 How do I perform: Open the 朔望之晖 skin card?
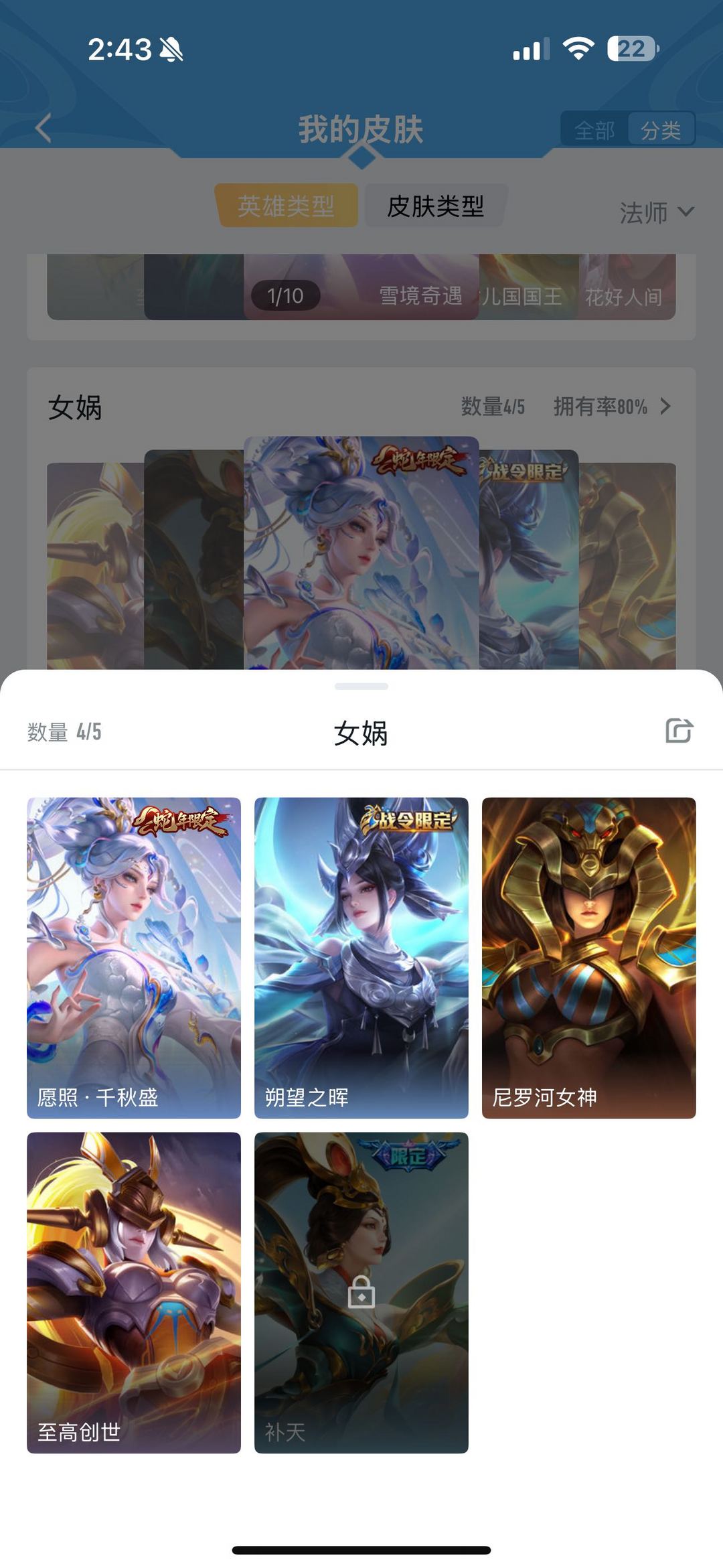[x=361, y=957]
